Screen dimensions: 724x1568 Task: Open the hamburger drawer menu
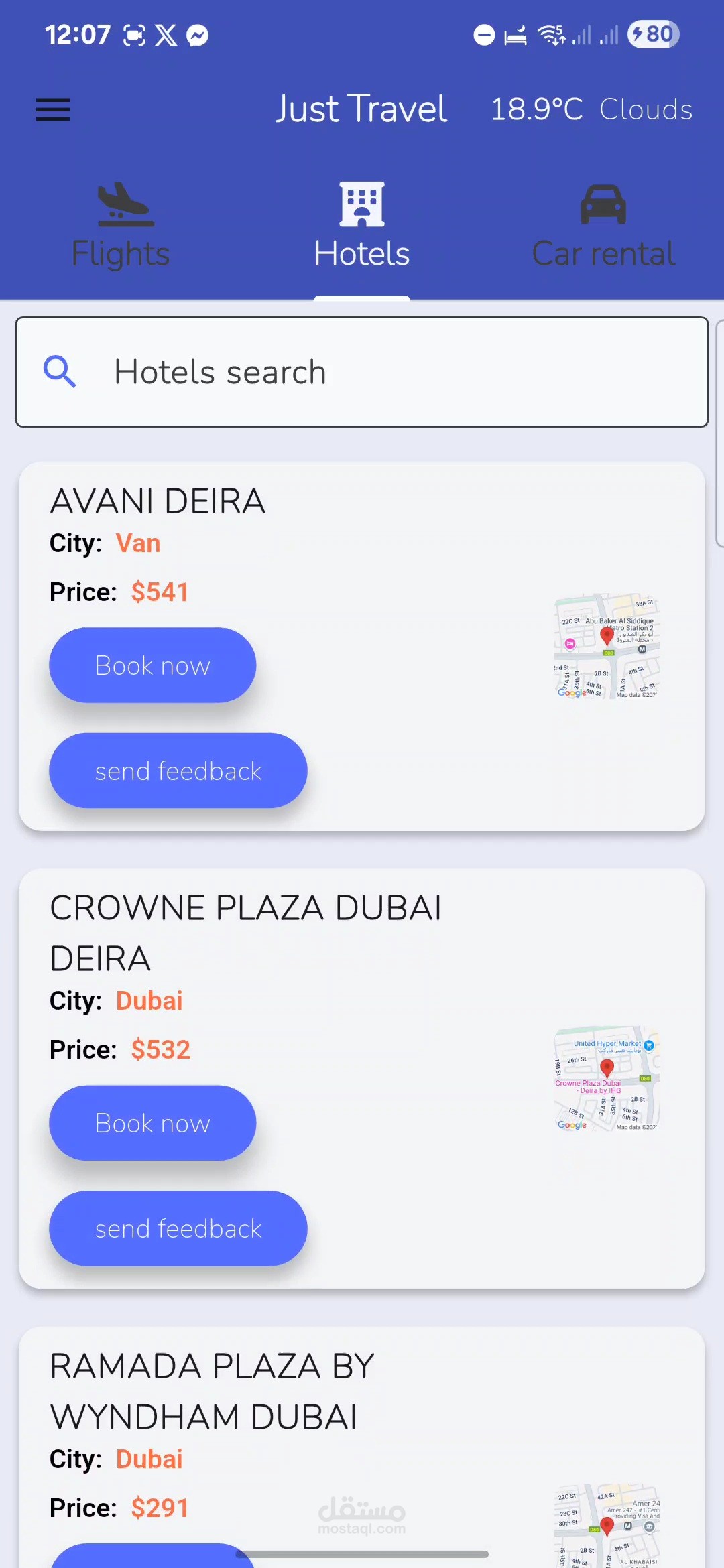click(x=52, y=109)
